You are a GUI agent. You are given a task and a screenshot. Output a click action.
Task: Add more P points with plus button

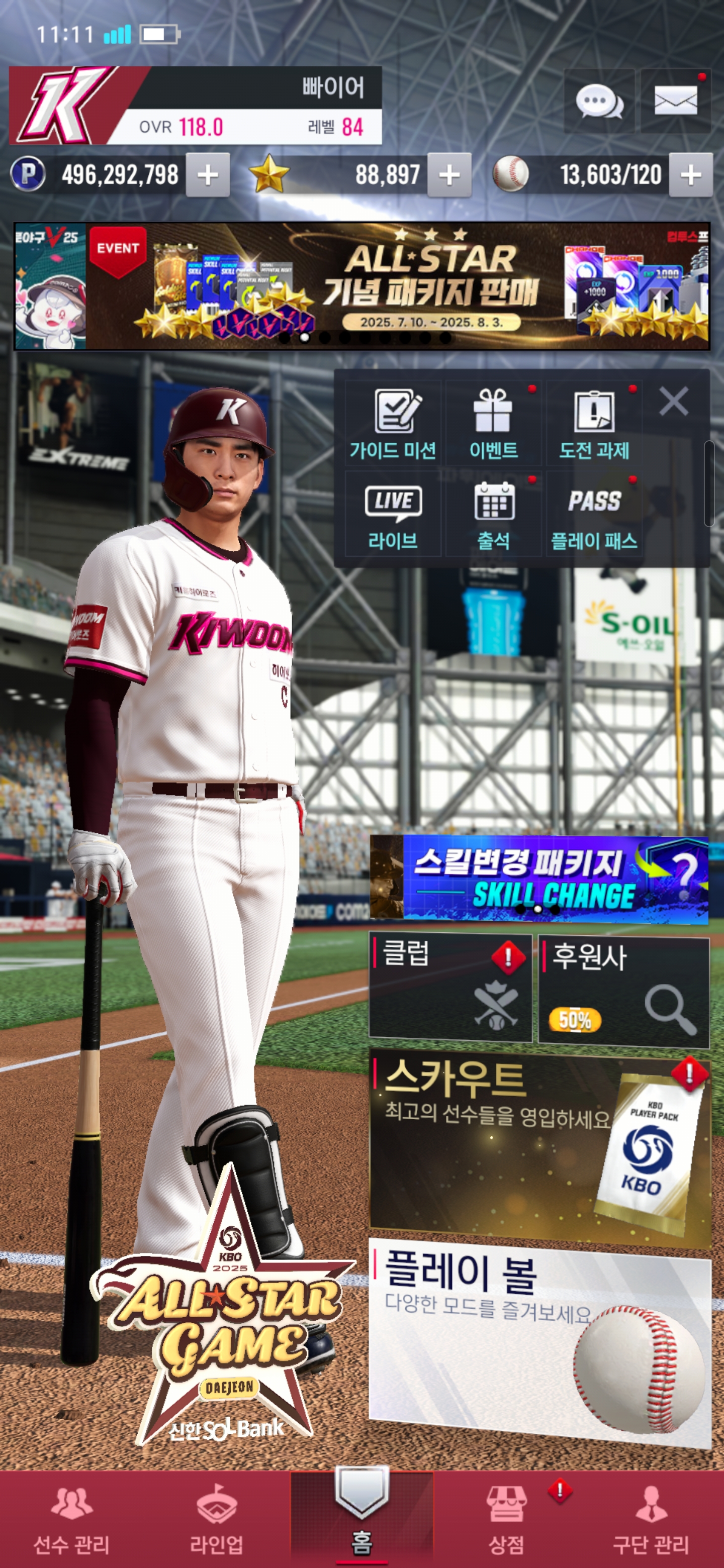click(x=208, y=175)
